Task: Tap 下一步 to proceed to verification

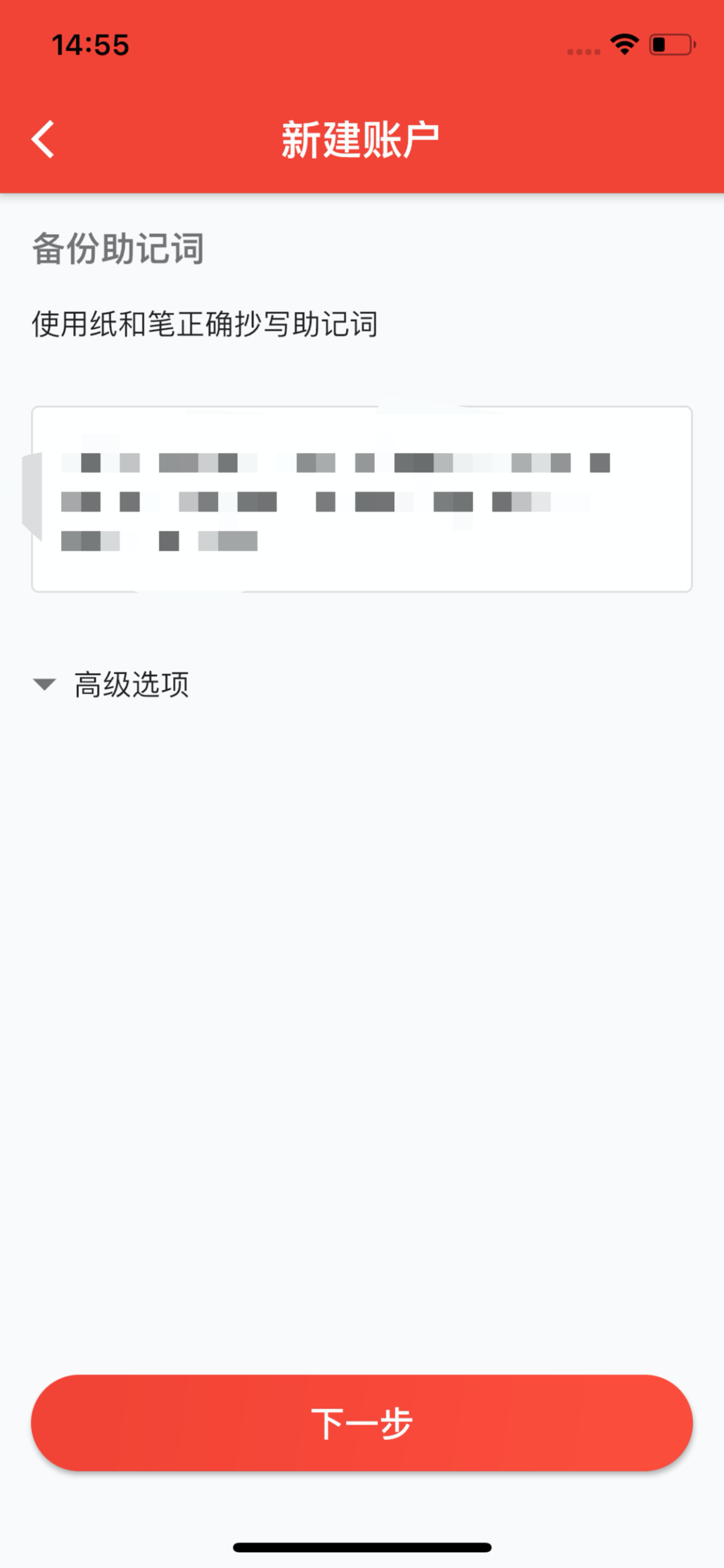Action: point(362,1422)
